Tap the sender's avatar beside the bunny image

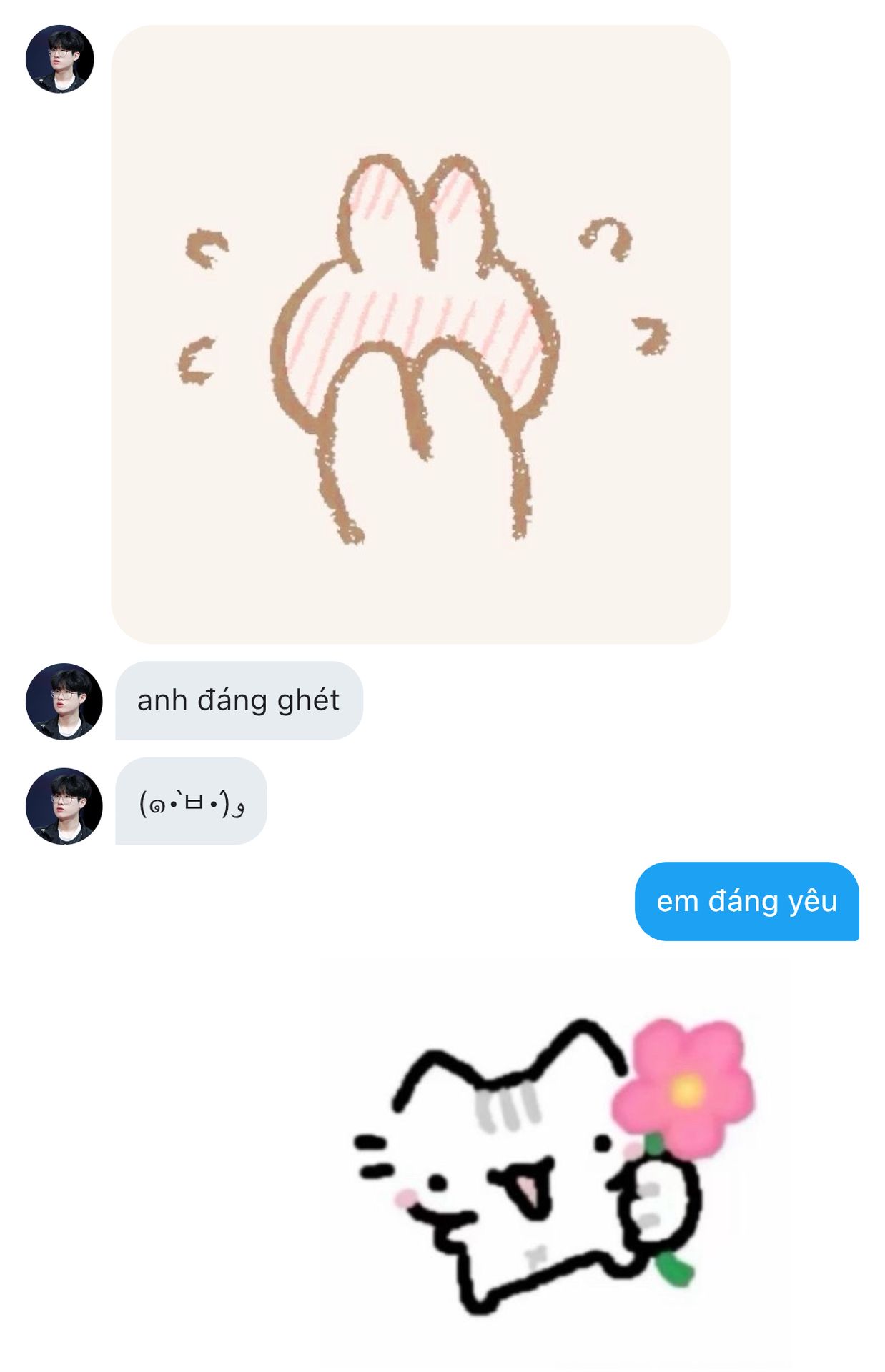(60, 59)
